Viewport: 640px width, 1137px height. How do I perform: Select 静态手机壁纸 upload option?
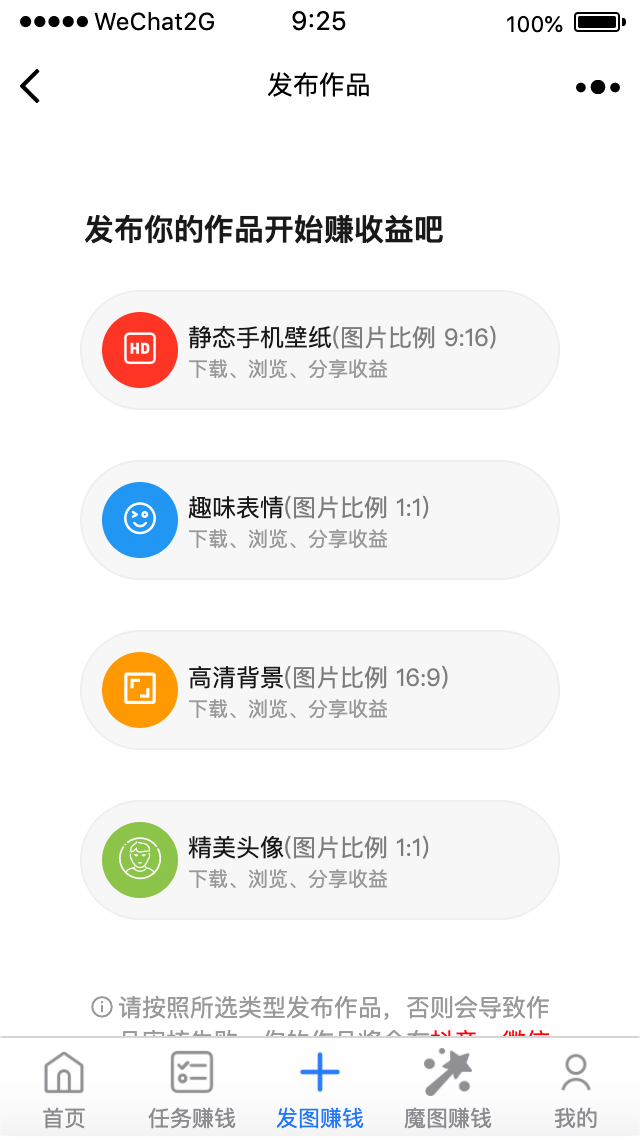(319, 350)
